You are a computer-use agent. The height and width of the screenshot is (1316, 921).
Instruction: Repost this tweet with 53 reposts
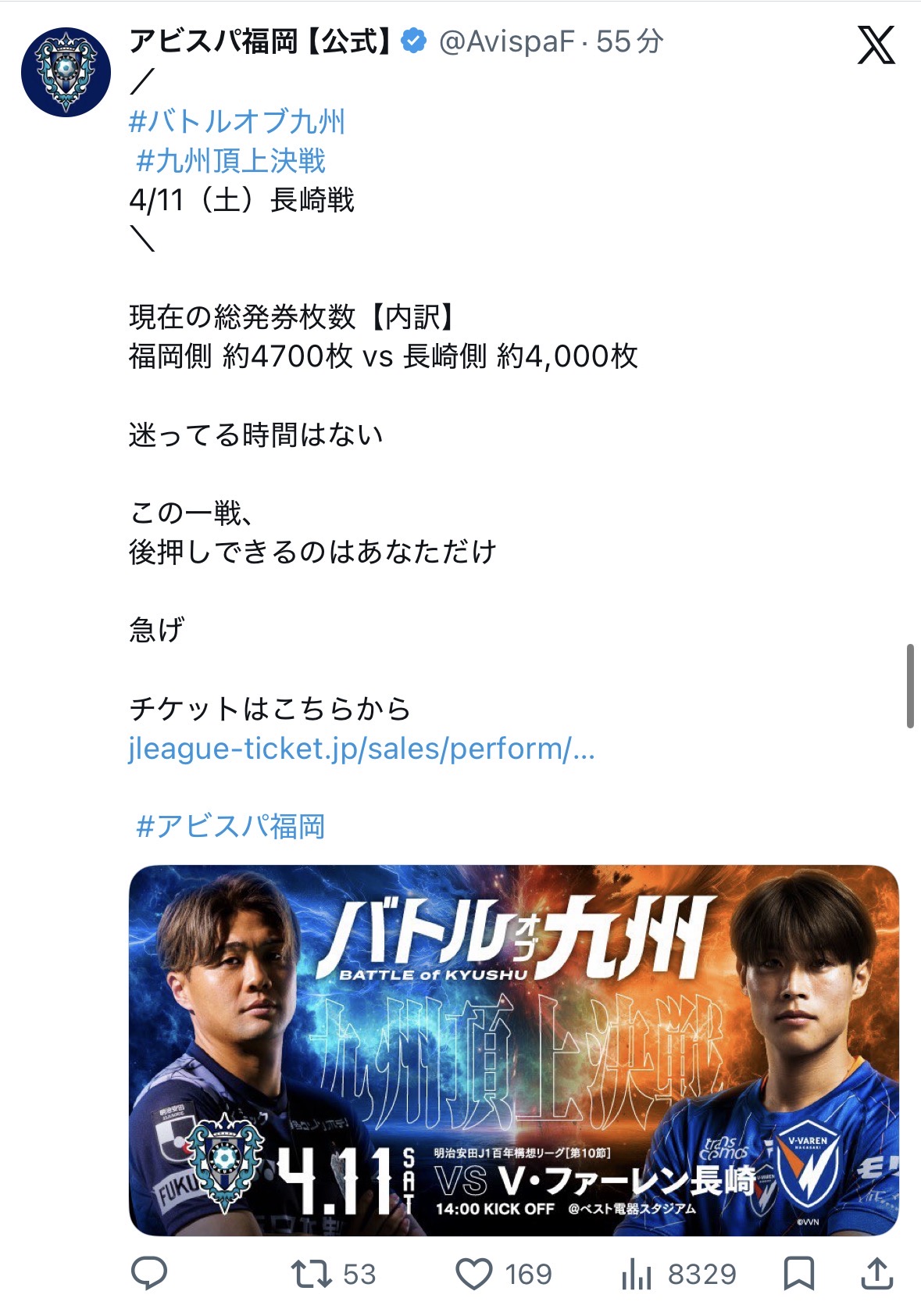pyautogui.click(x=333, y=1274)
